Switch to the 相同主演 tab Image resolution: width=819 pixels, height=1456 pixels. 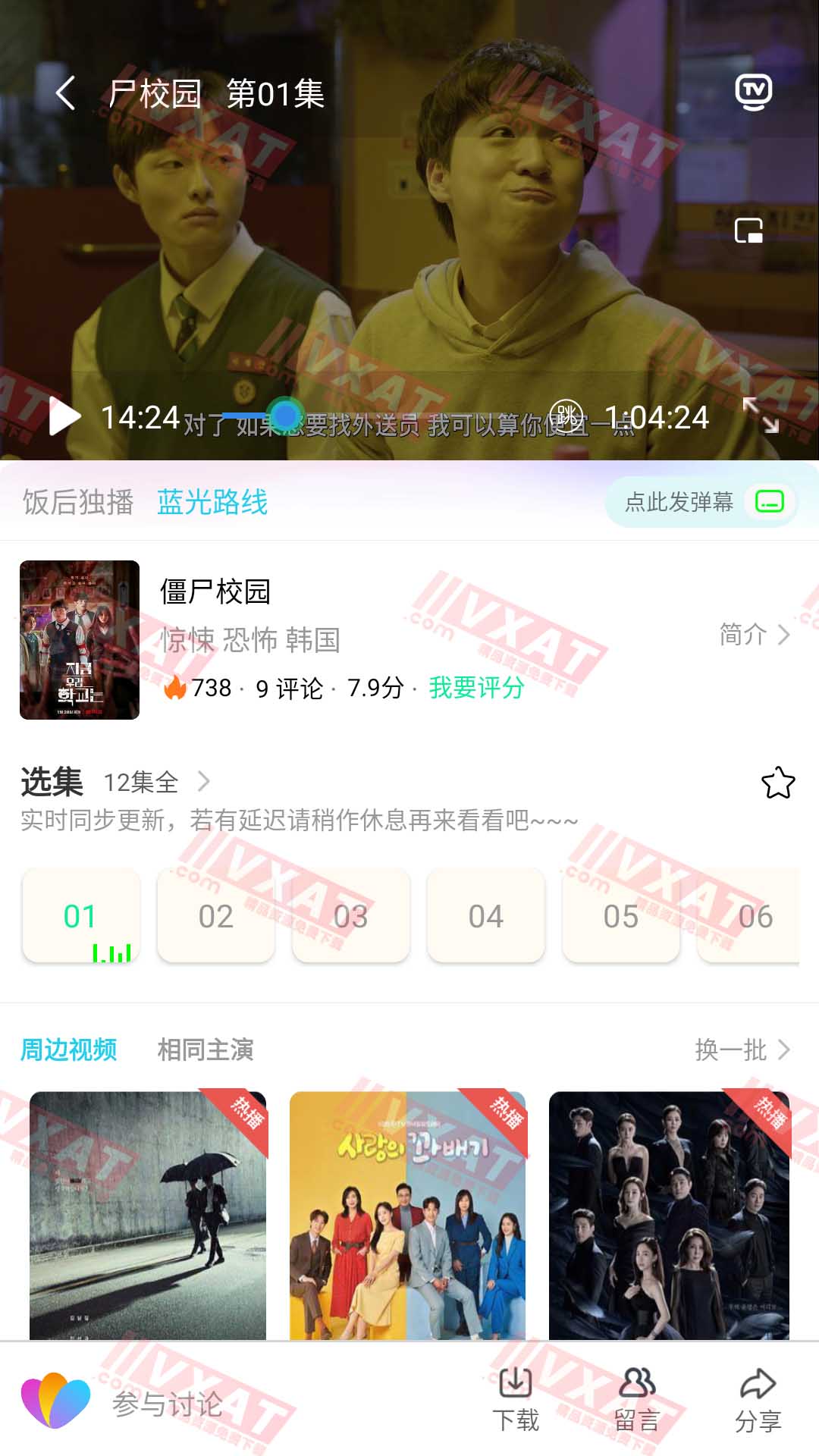pos(205,1050)
